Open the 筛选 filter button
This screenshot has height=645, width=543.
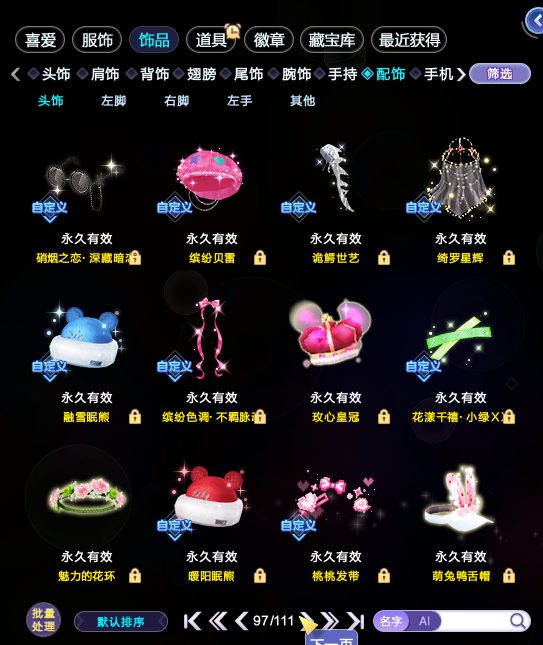500,74
